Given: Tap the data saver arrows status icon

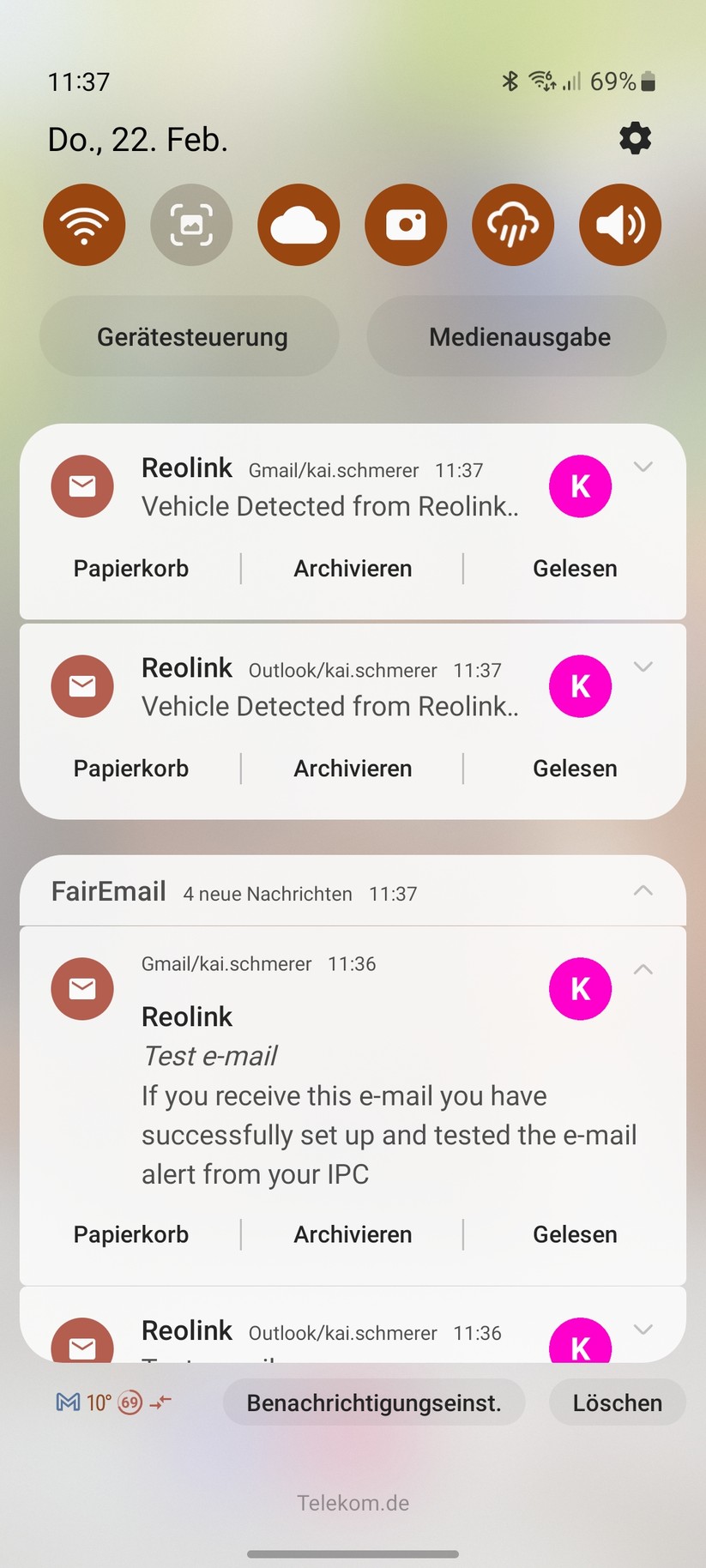Looking at the screenshot, I should click(159, 1402).
